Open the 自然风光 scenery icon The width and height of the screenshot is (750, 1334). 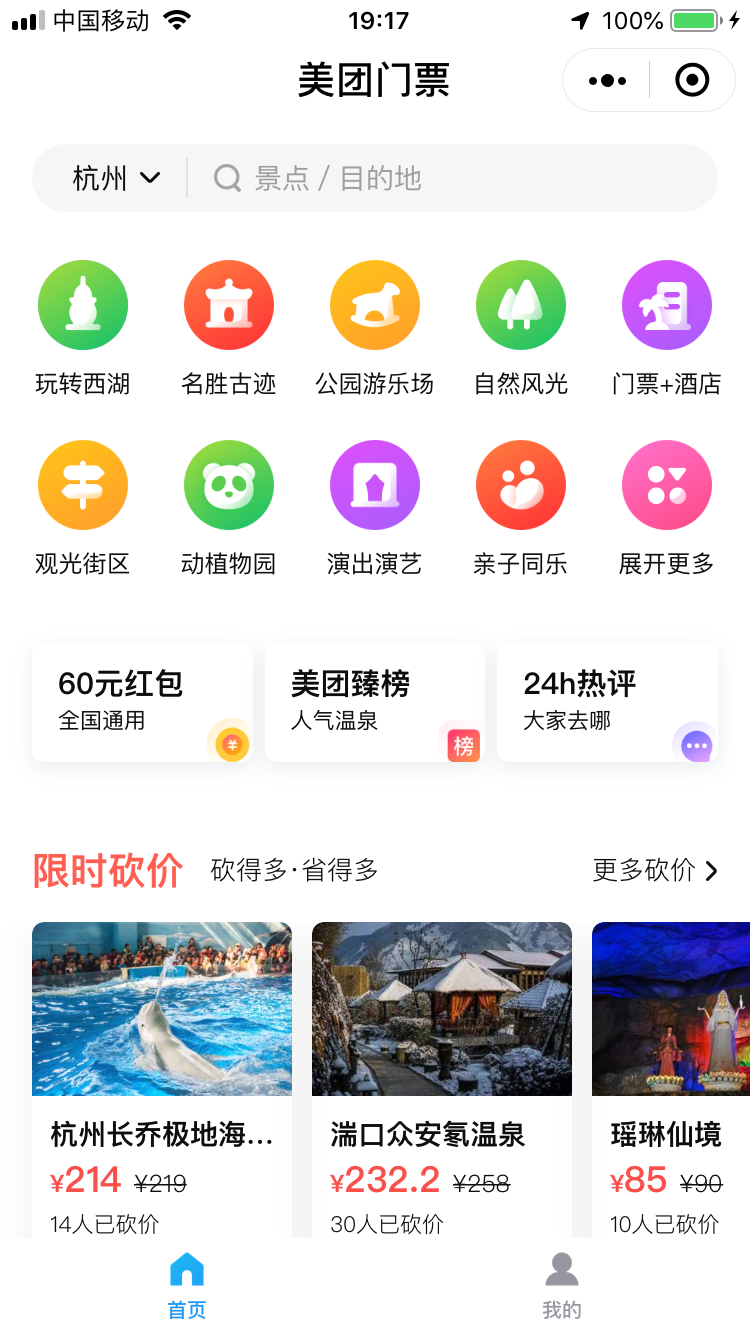tap(521, 305)
